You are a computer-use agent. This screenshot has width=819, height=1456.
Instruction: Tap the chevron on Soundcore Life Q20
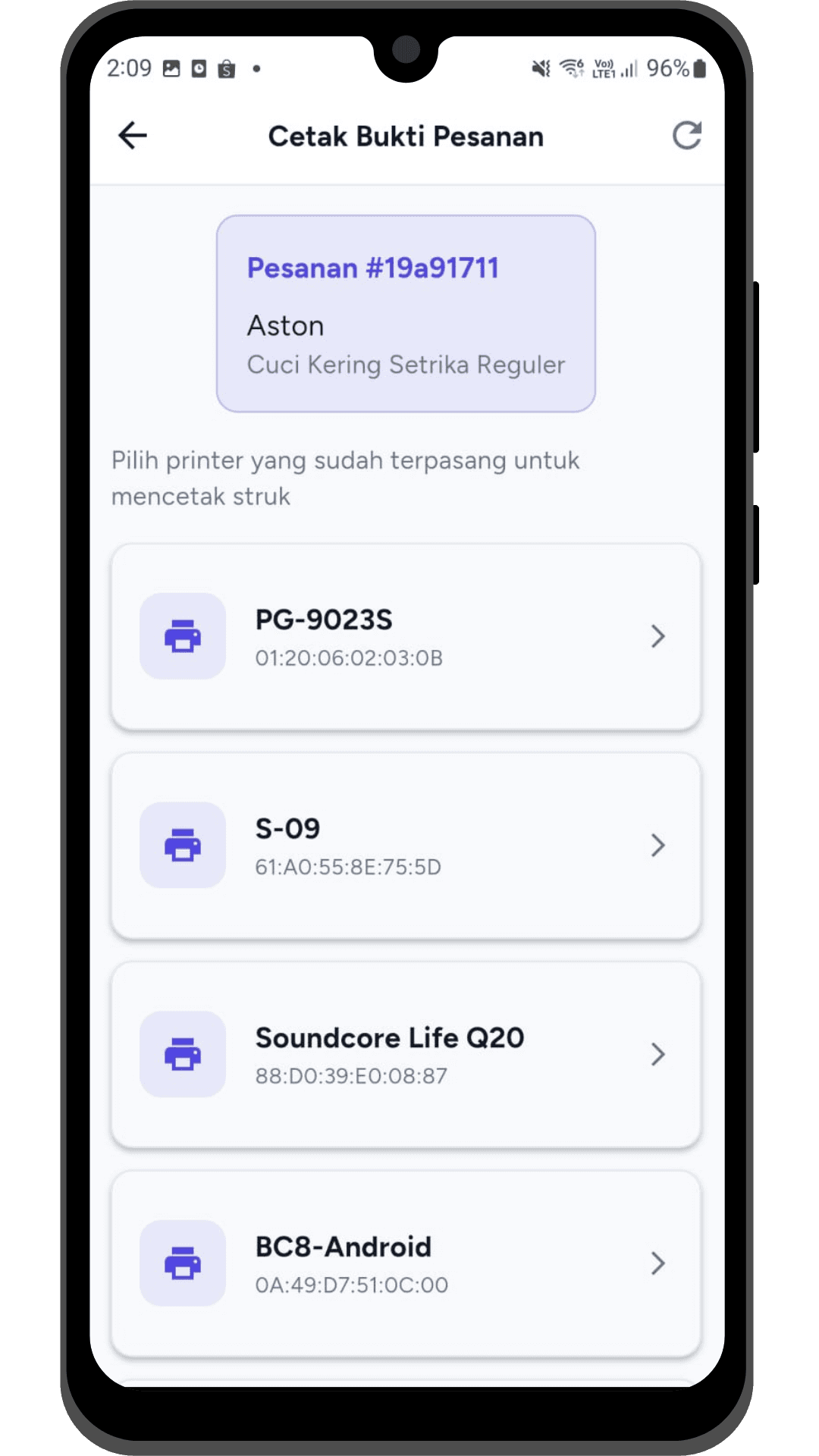coord(658,1055)
